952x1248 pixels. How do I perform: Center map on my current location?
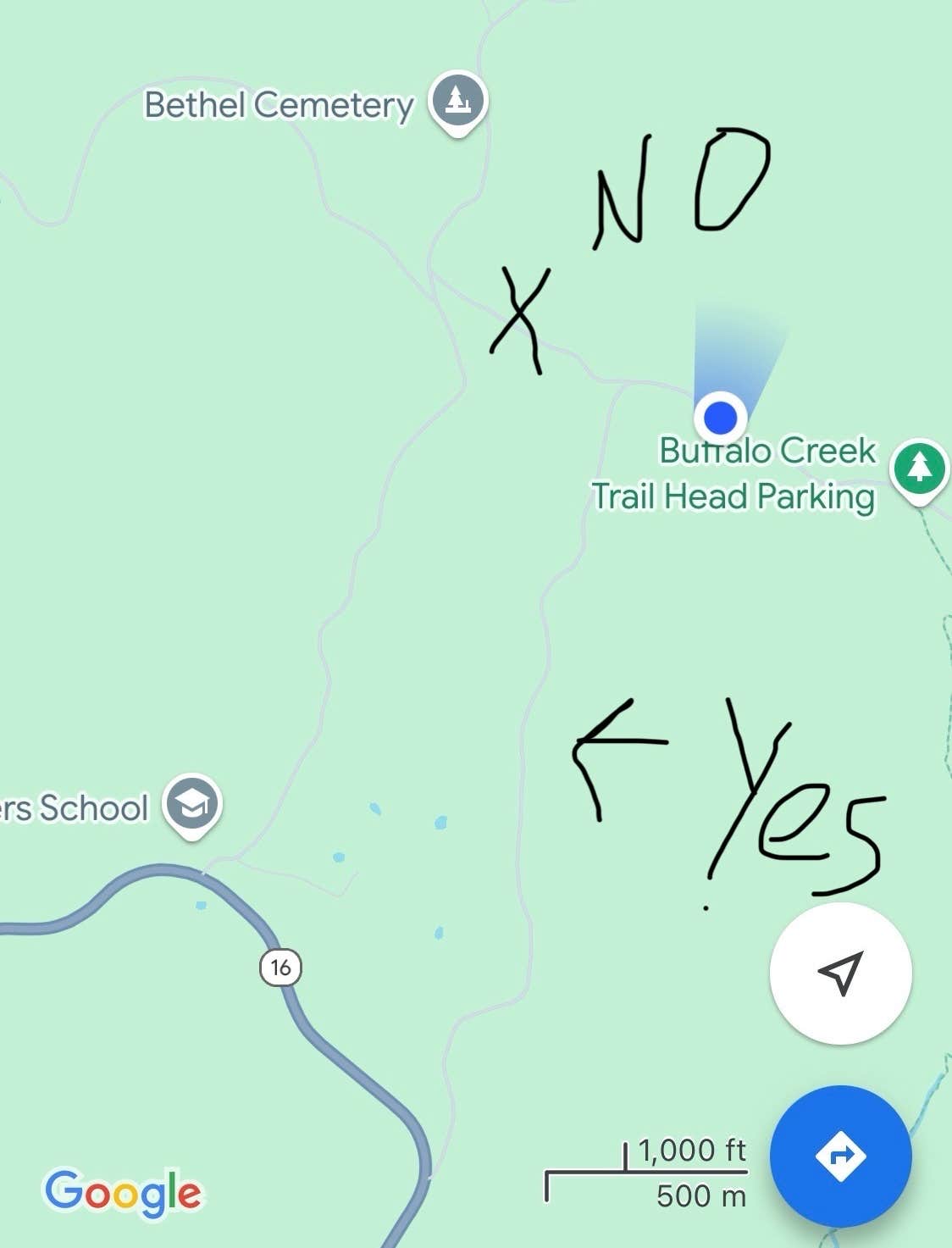pos(840,973)
